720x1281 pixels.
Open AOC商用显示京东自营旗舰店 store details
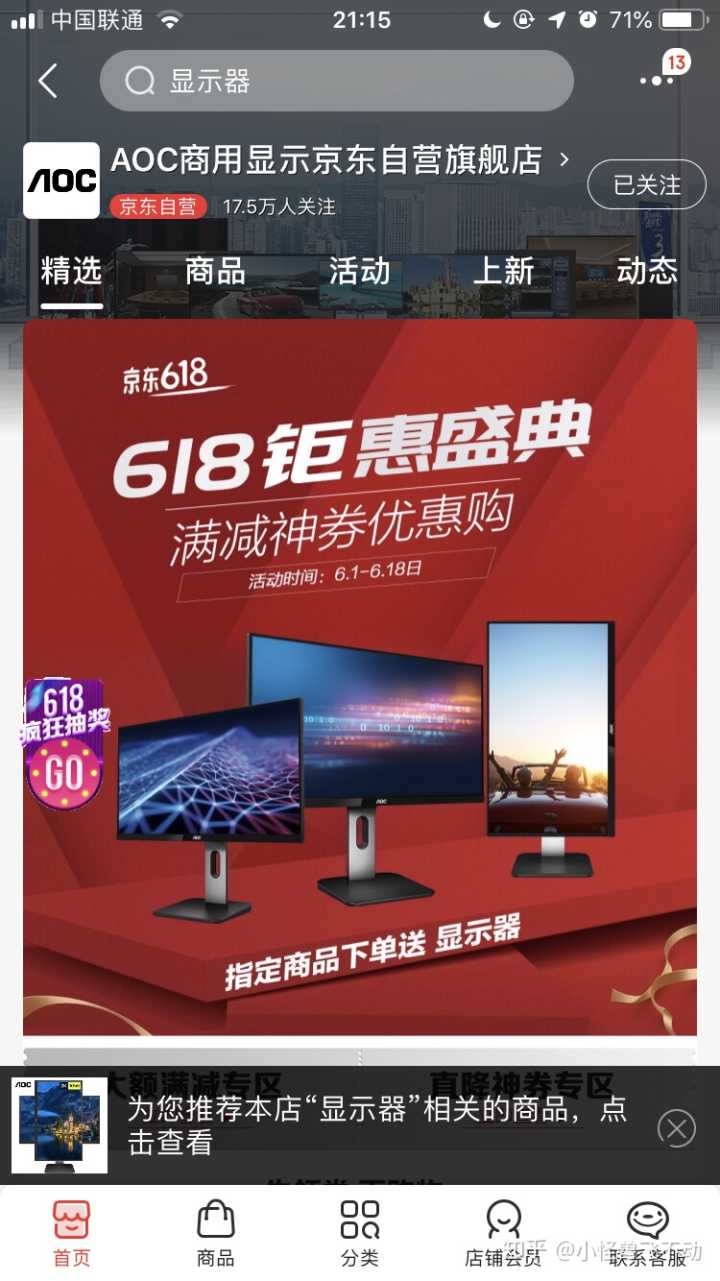[x=340, y=160]
